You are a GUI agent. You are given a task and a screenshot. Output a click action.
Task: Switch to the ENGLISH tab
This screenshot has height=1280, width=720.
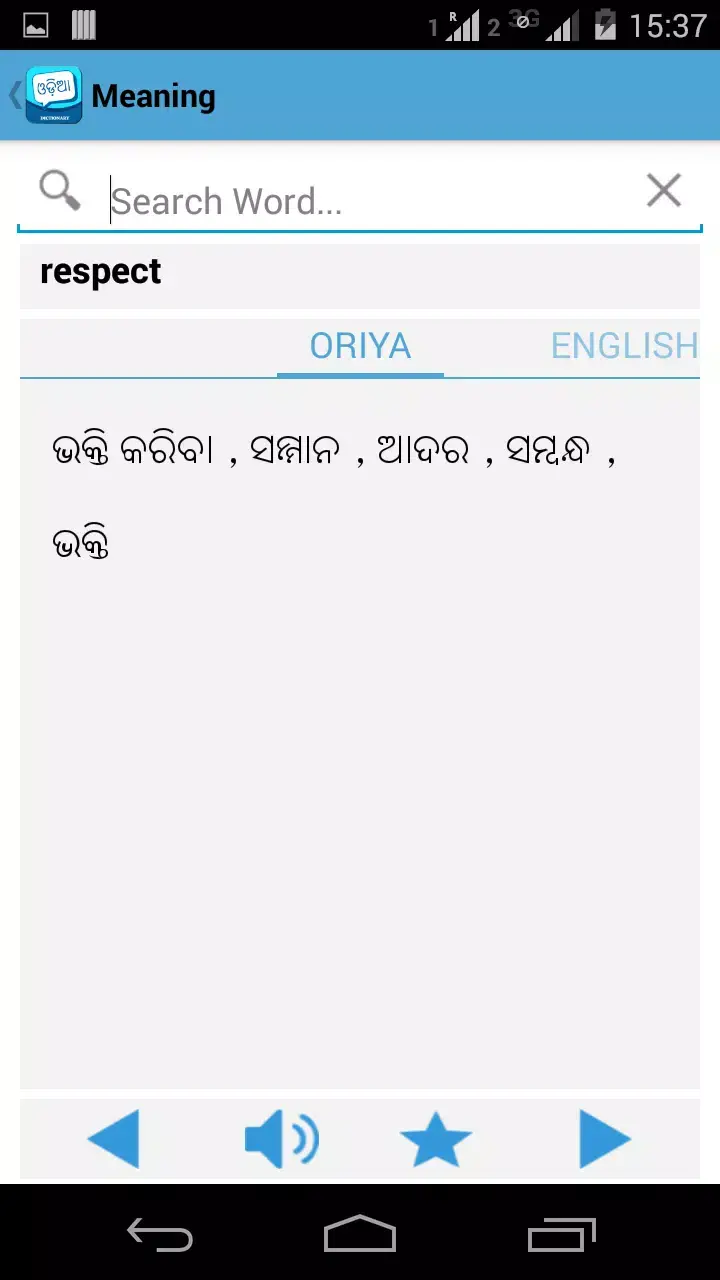625,345
